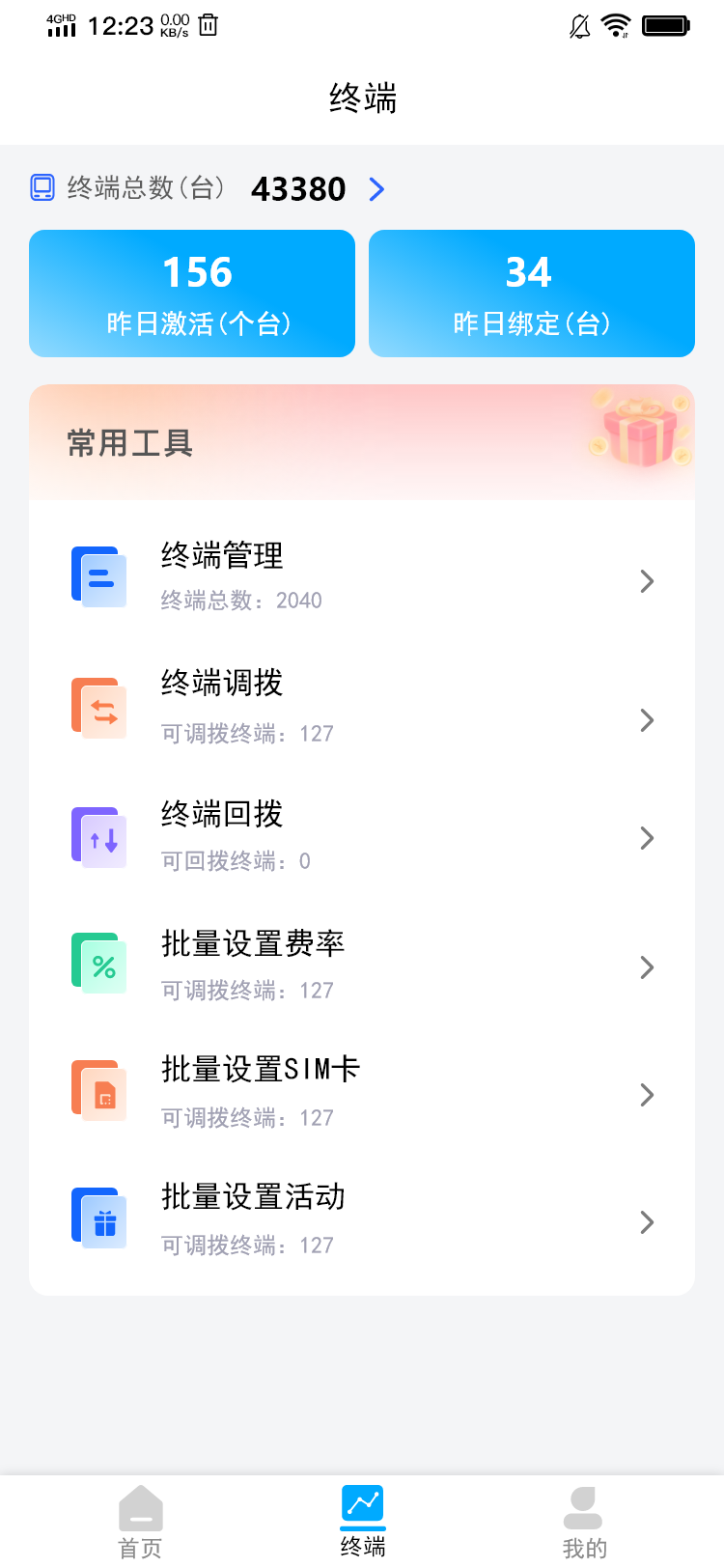
Task: Open the 终端总数 details arrow
Action: coord(376,189)
